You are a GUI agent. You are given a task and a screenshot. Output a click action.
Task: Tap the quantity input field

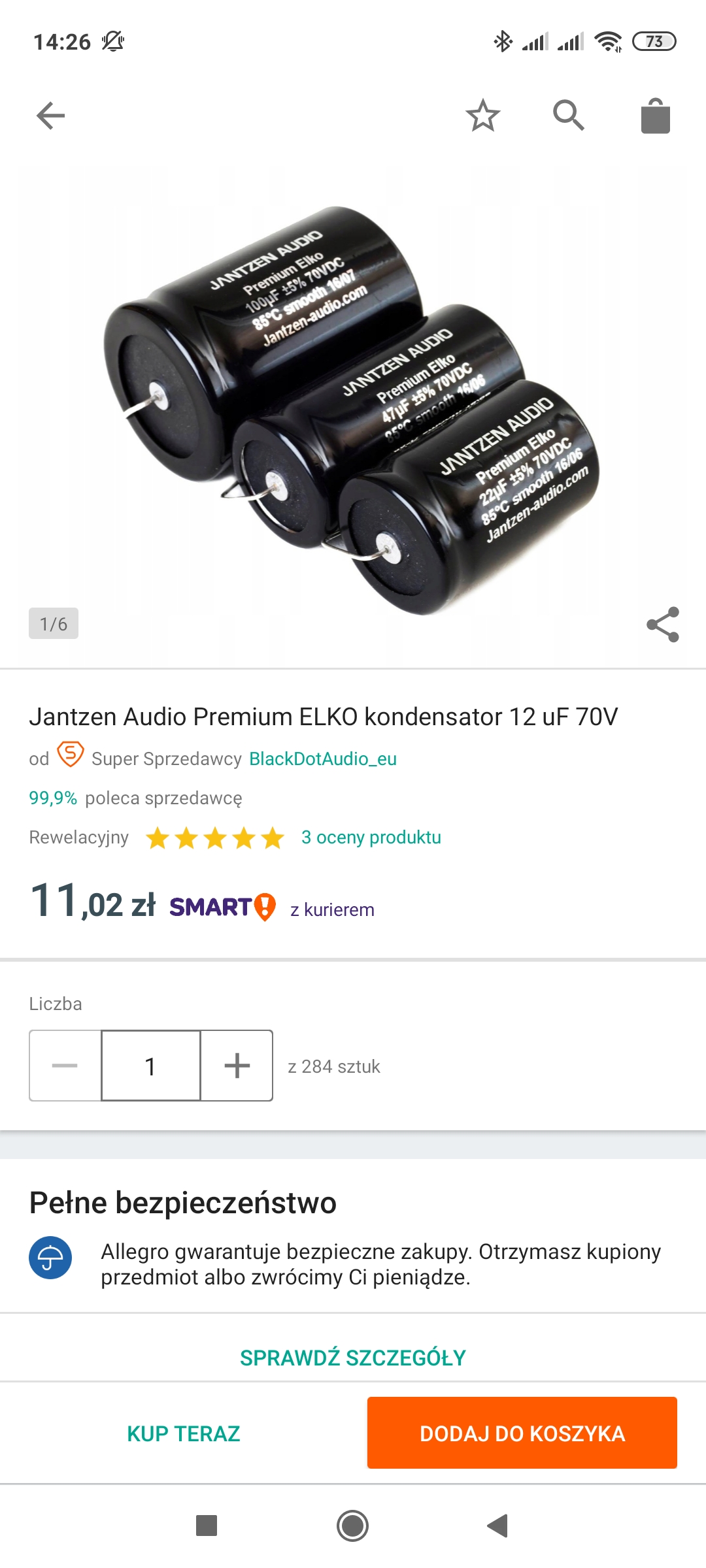[151, 1066]
